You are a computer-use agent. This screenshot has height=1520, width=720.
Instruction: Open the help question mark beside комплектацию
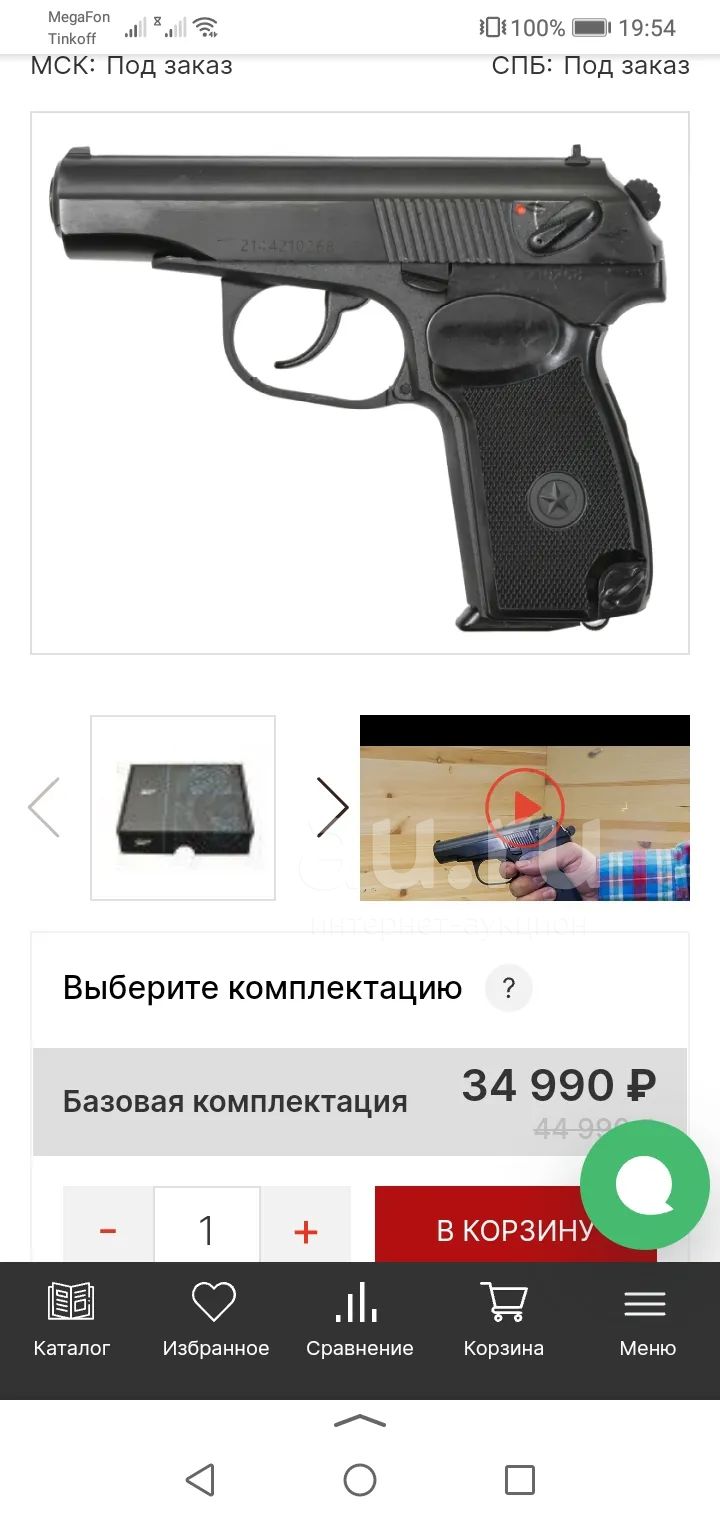pos(508,989)
